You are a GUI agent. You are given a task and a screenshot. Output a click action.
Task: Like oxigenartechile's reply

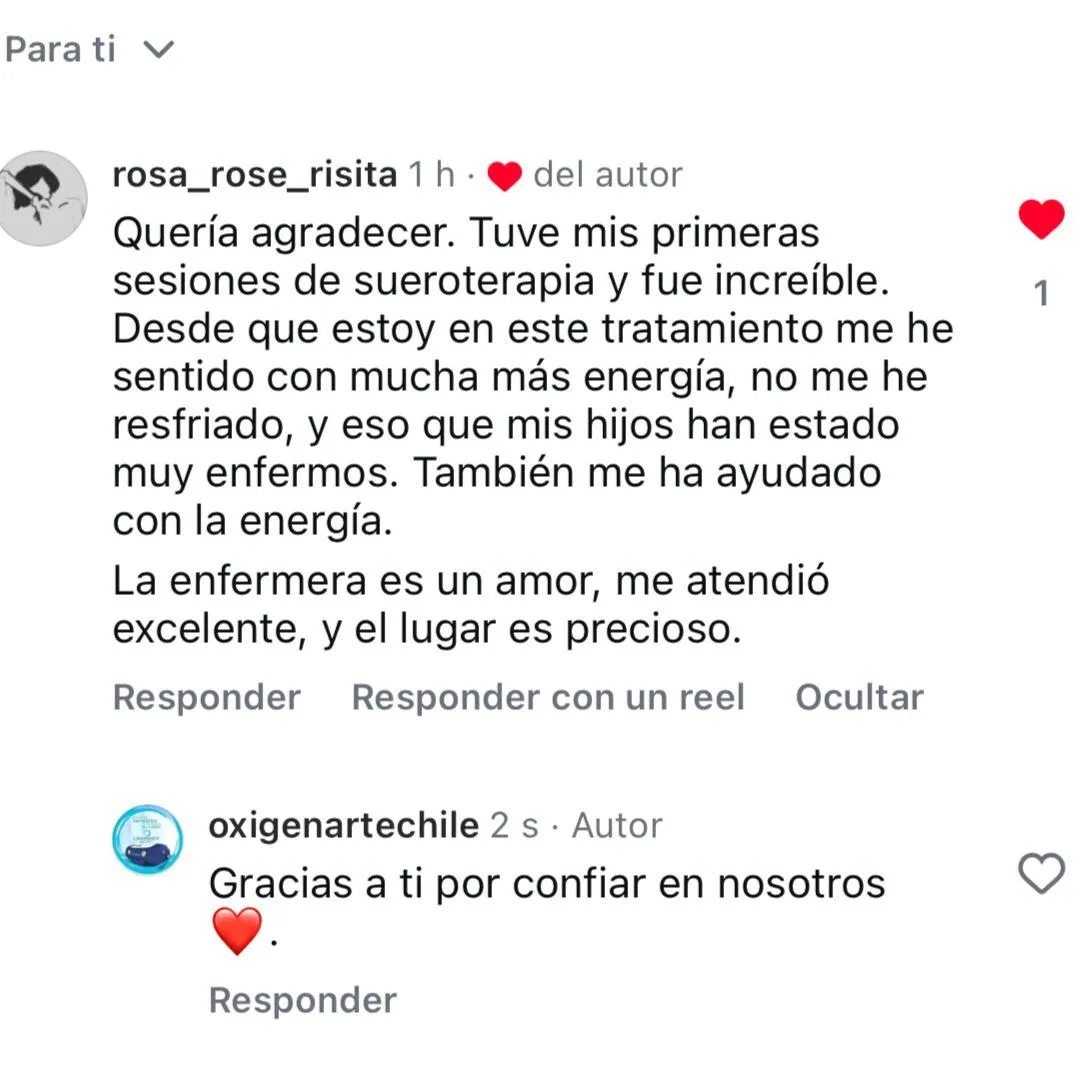tap(1040, 874)
